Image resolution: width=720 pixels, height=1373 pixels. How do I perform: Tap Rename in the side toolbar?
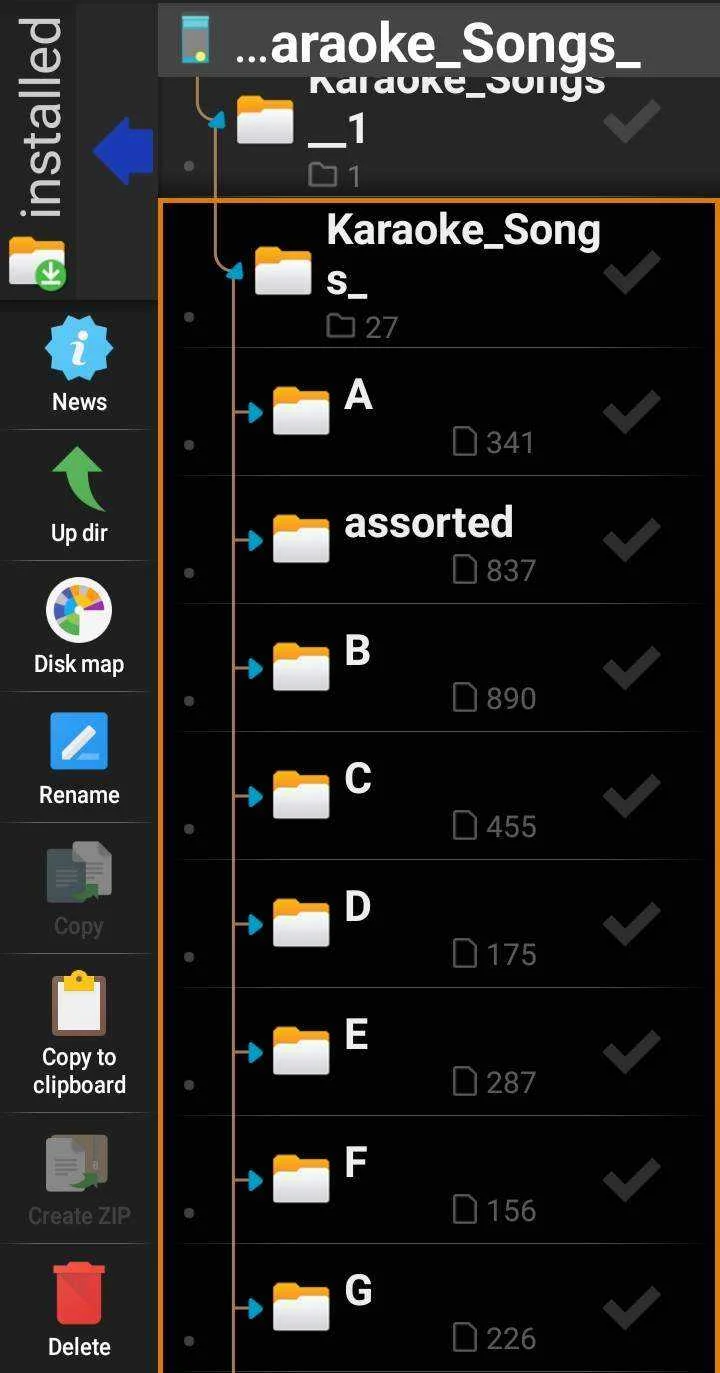(79, 758)
